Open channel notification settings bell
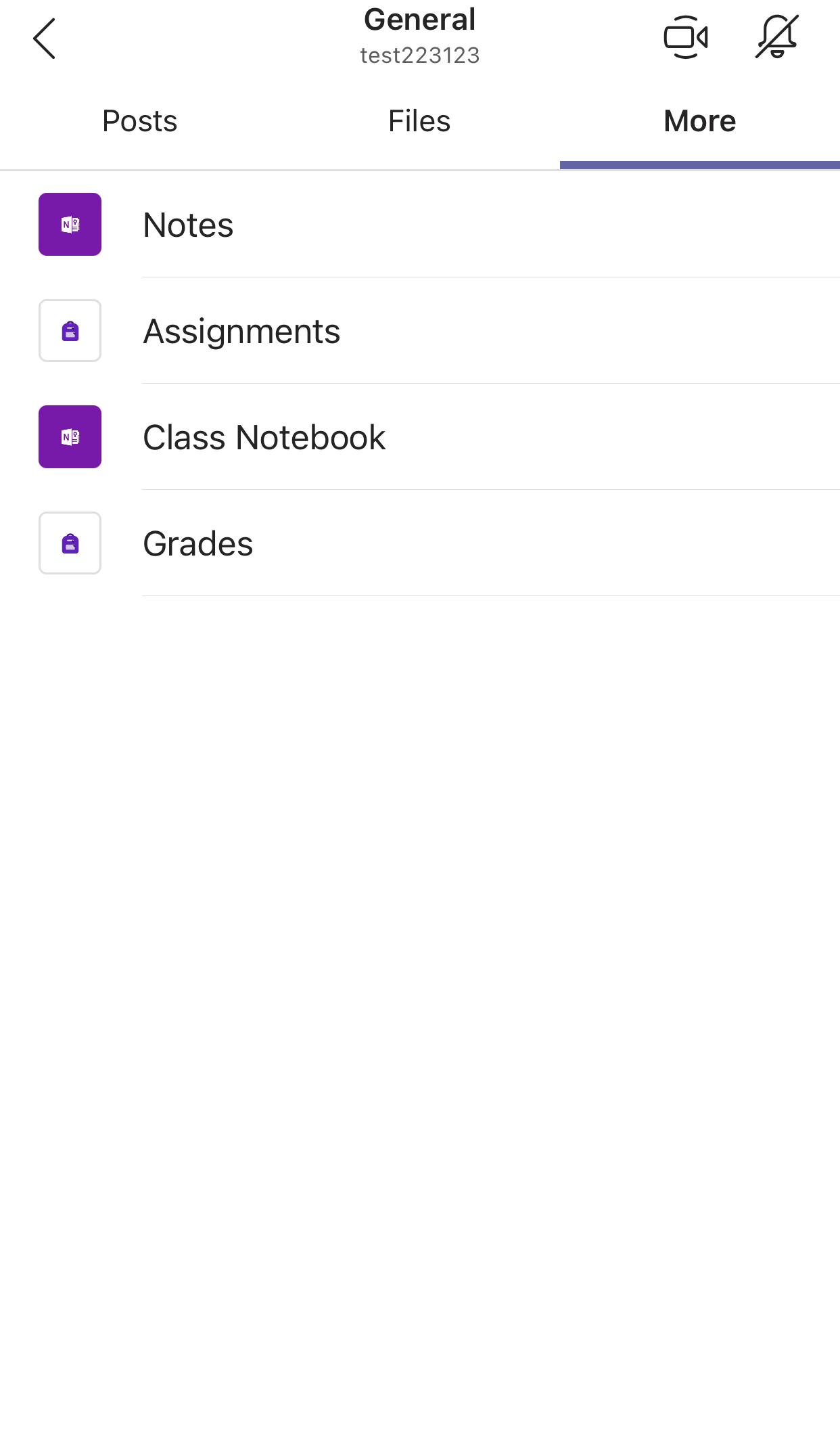 point(776,37)
